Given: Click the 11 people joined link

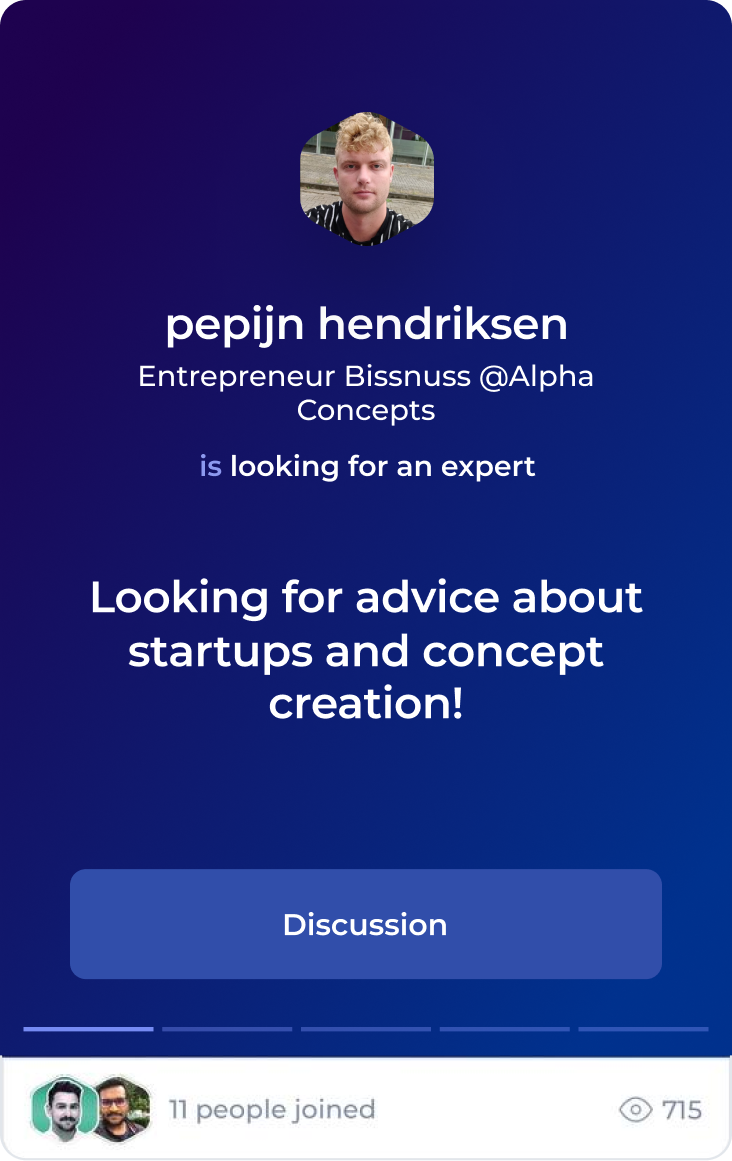Looking at the screenshot, I should click(x=272, y=1110).
